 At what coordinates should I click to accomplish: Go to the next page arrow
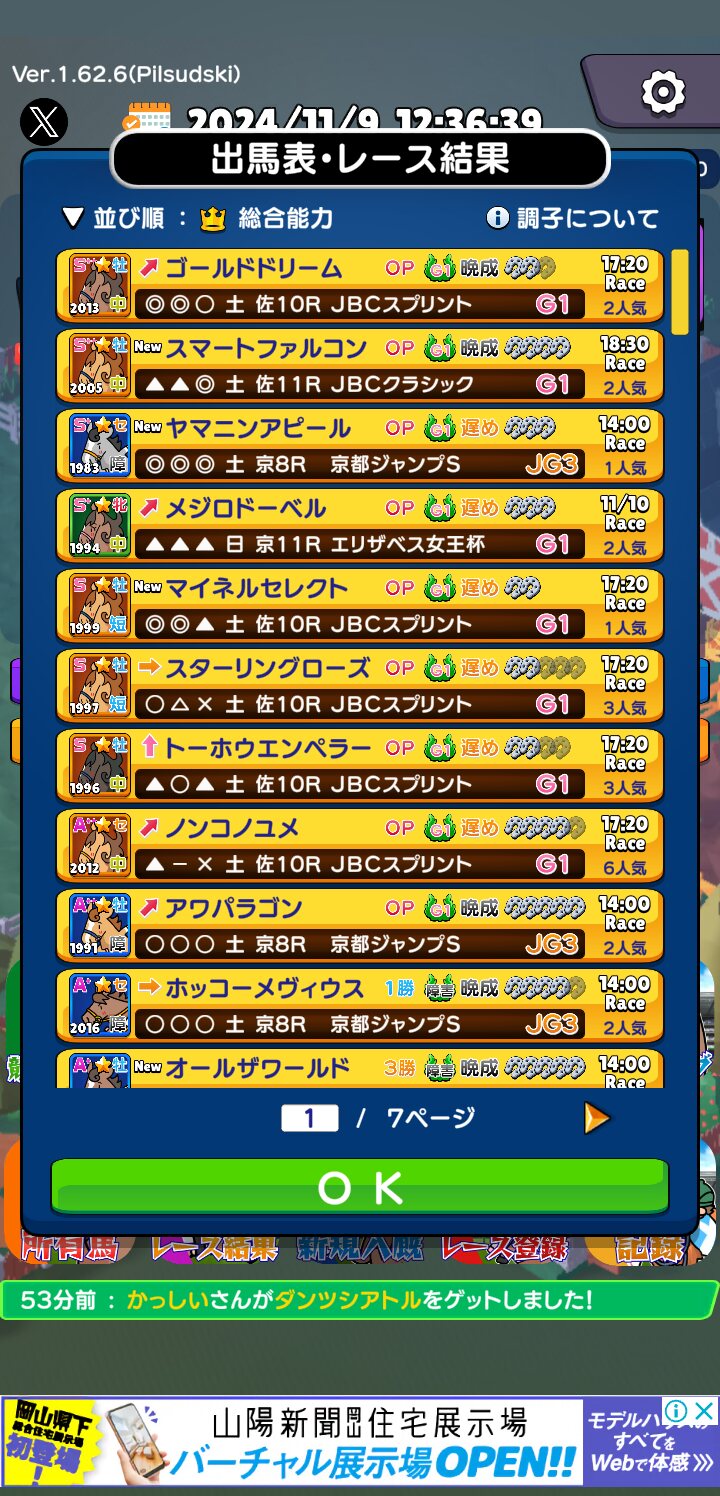tap(596, 1118)
